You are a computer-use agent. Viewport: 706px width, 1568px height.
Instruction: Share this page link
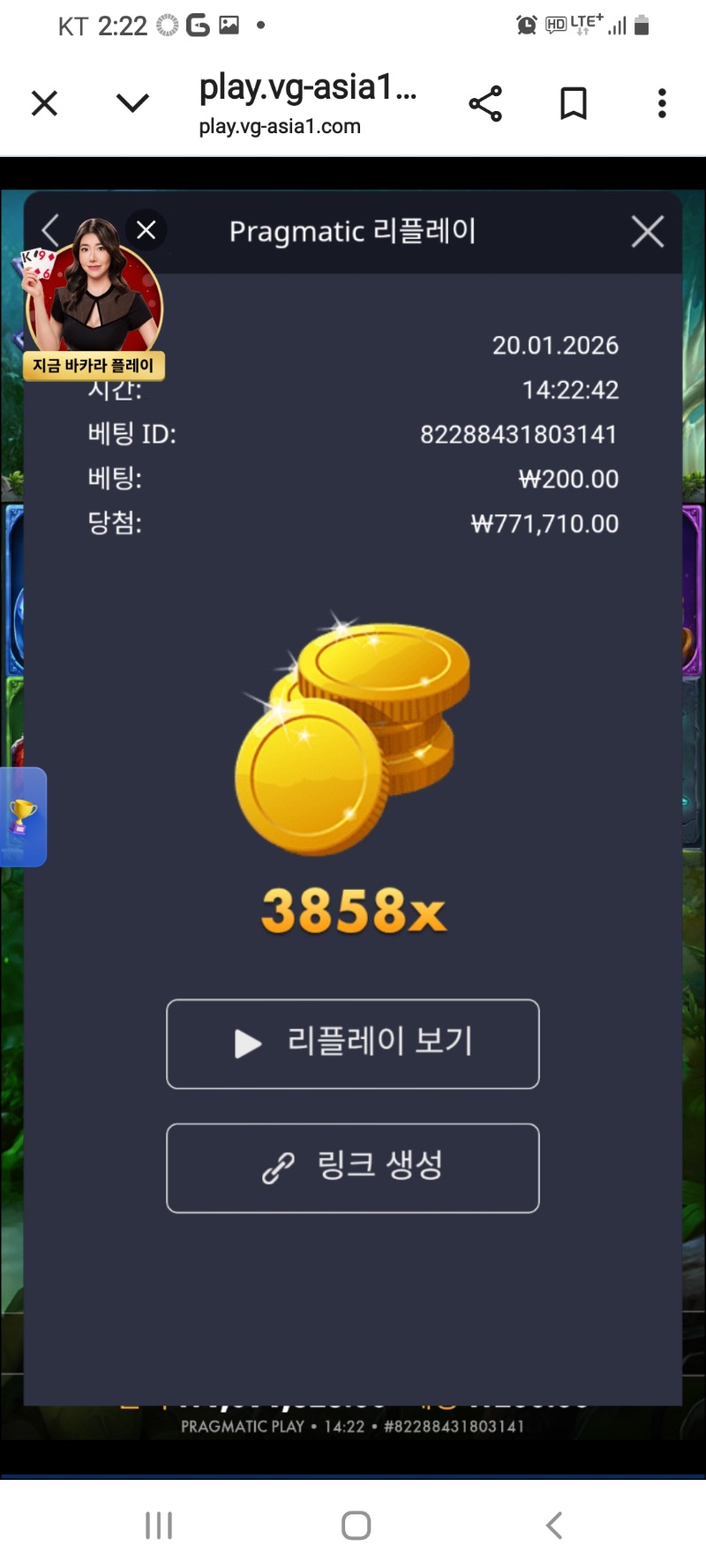485,103
